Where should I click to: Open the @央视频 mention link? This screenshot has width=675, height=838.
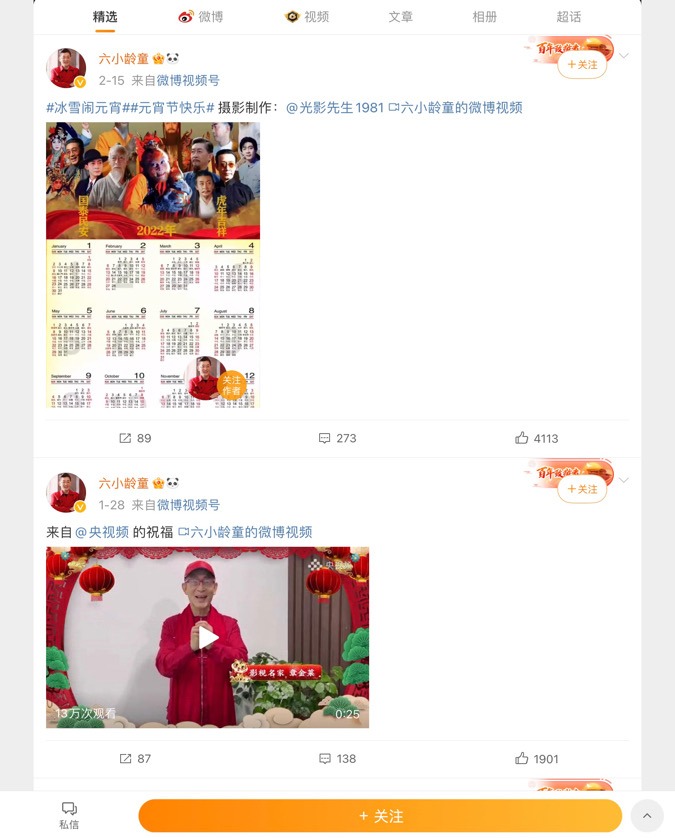(x=102, y=532)
